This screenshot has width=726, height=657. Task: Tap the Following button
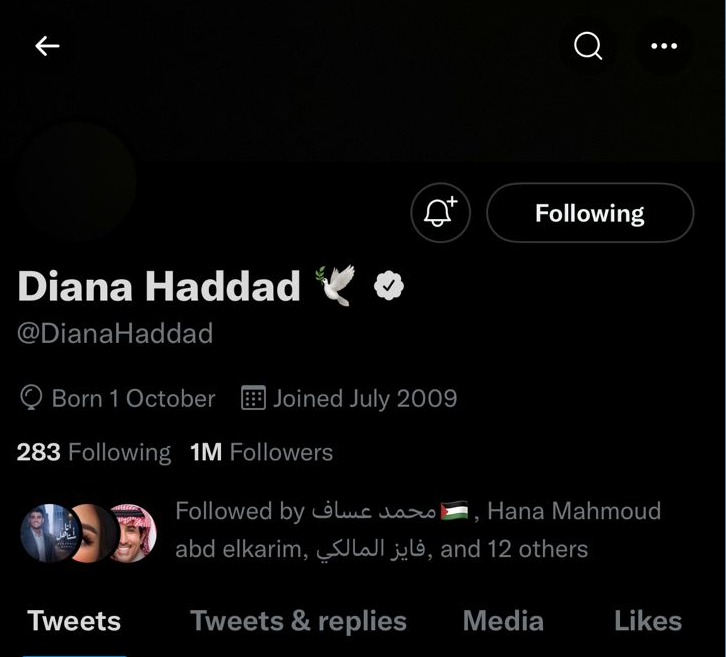589,213
